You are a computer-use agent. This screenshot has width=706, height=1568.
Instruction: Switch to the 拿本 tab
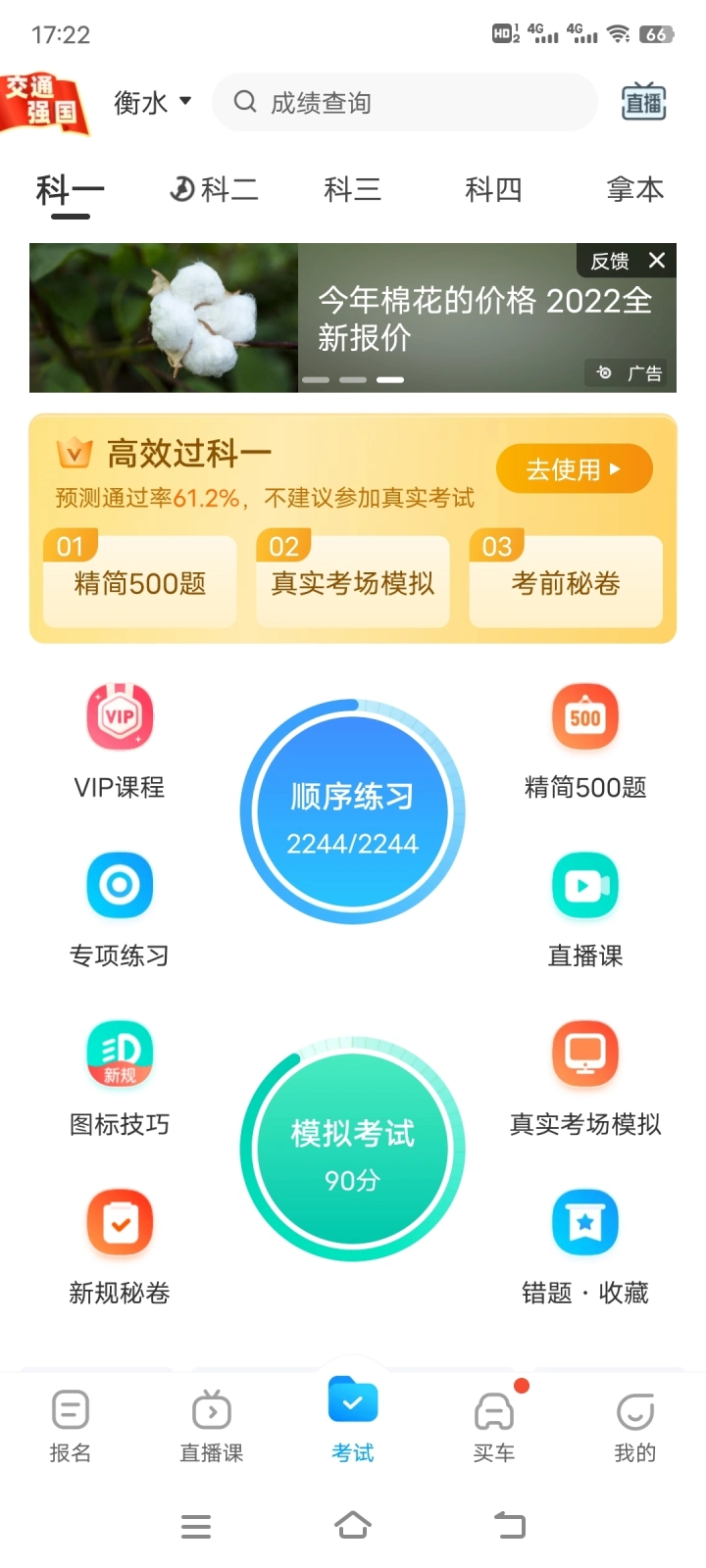coord(634,189)
